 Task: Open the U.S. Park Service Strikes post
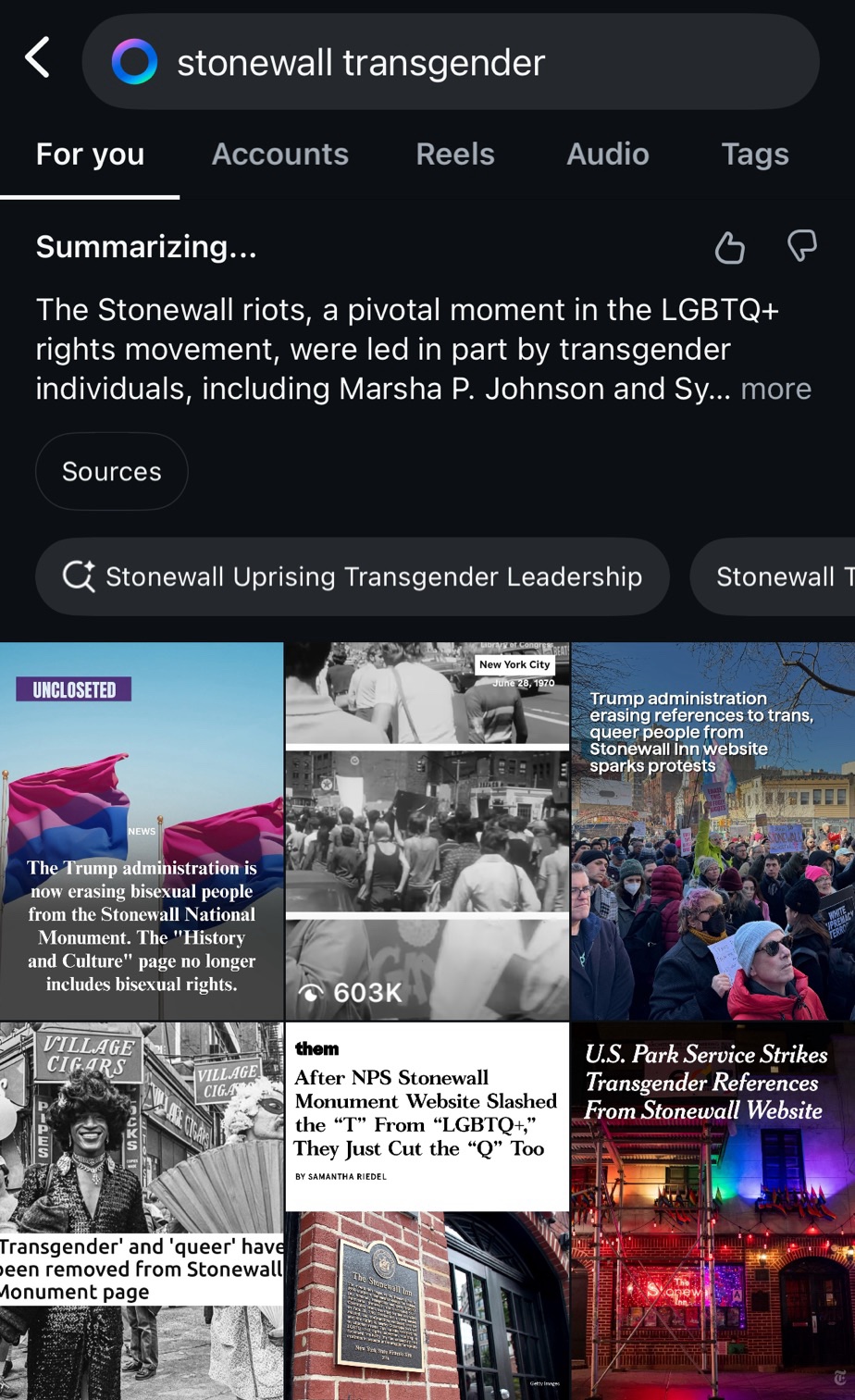[x=712, y=1210]
